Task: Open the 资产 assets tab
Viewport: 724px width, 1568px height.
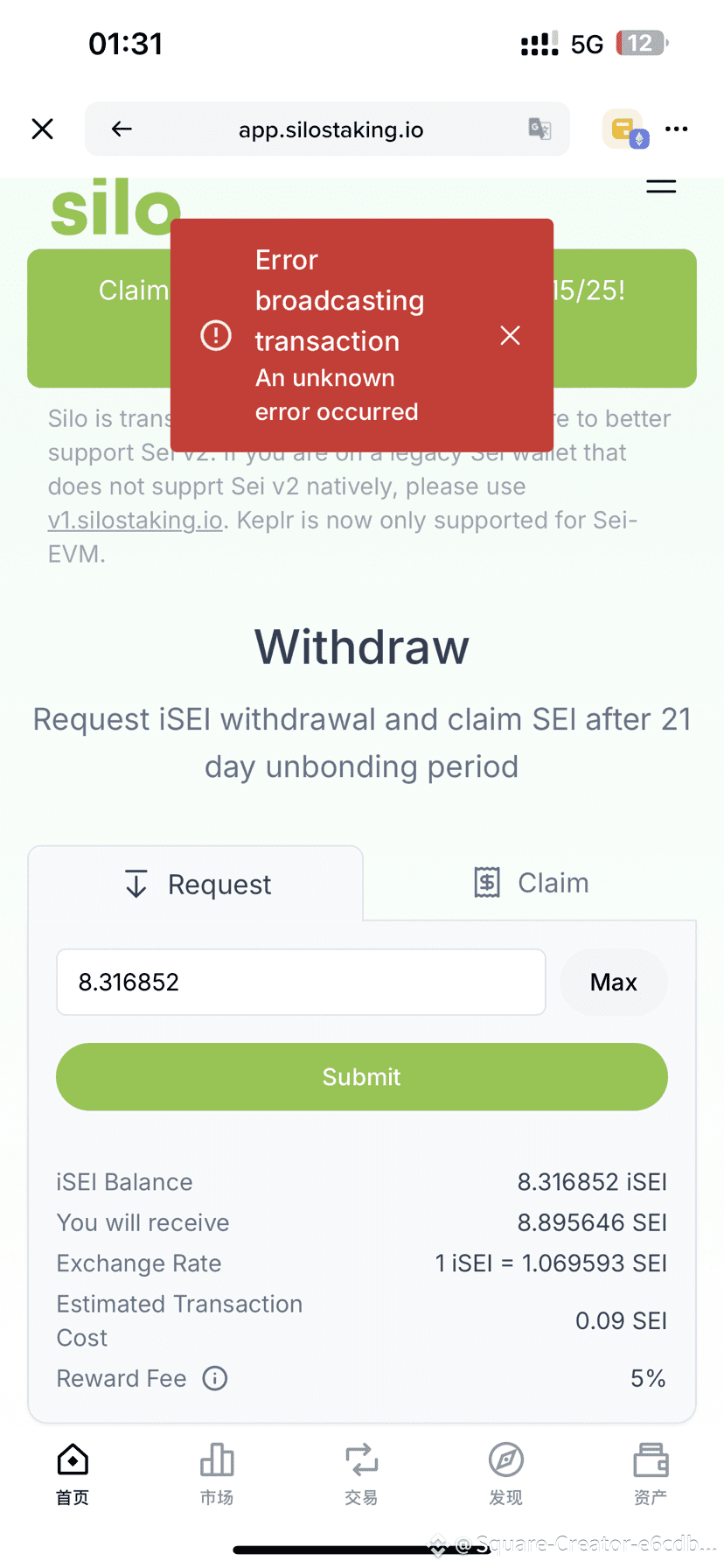Action: tap(651, 1473)
